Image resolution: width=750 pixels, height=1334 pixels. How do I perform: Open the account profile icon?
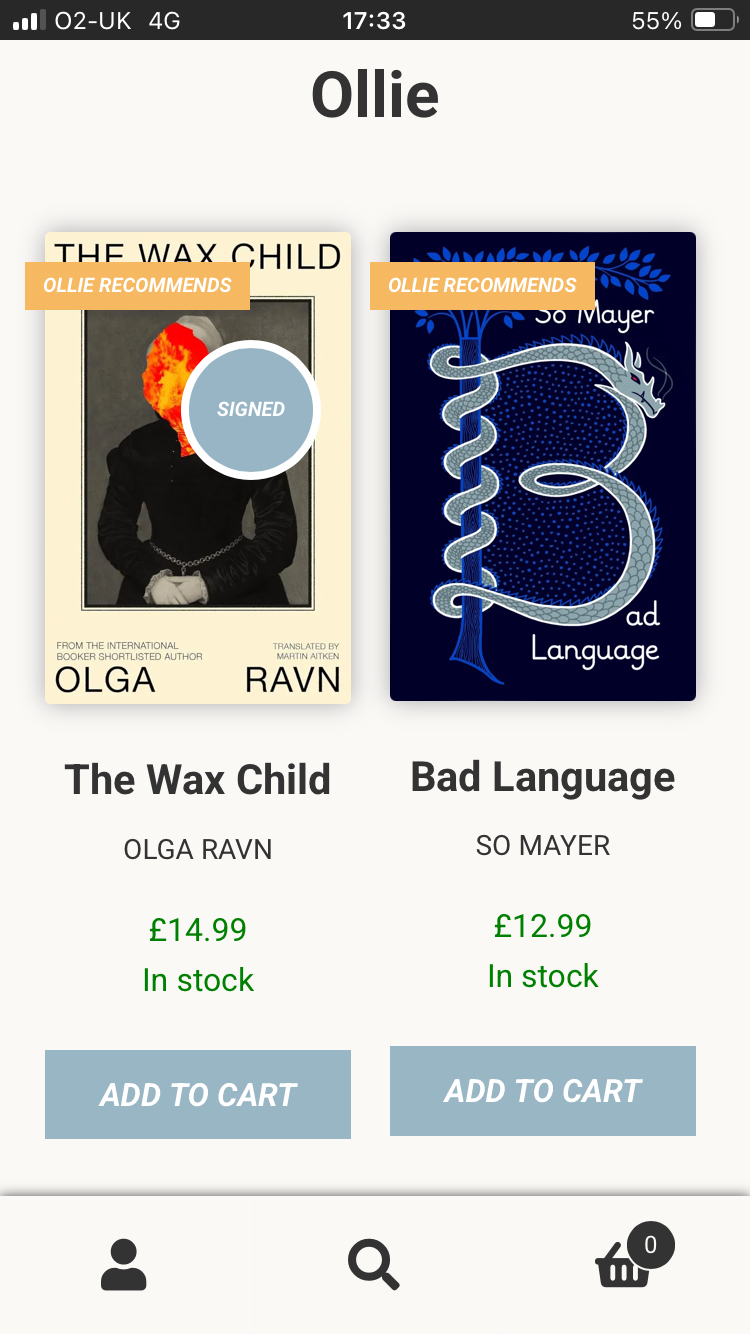coord(124,1265)
